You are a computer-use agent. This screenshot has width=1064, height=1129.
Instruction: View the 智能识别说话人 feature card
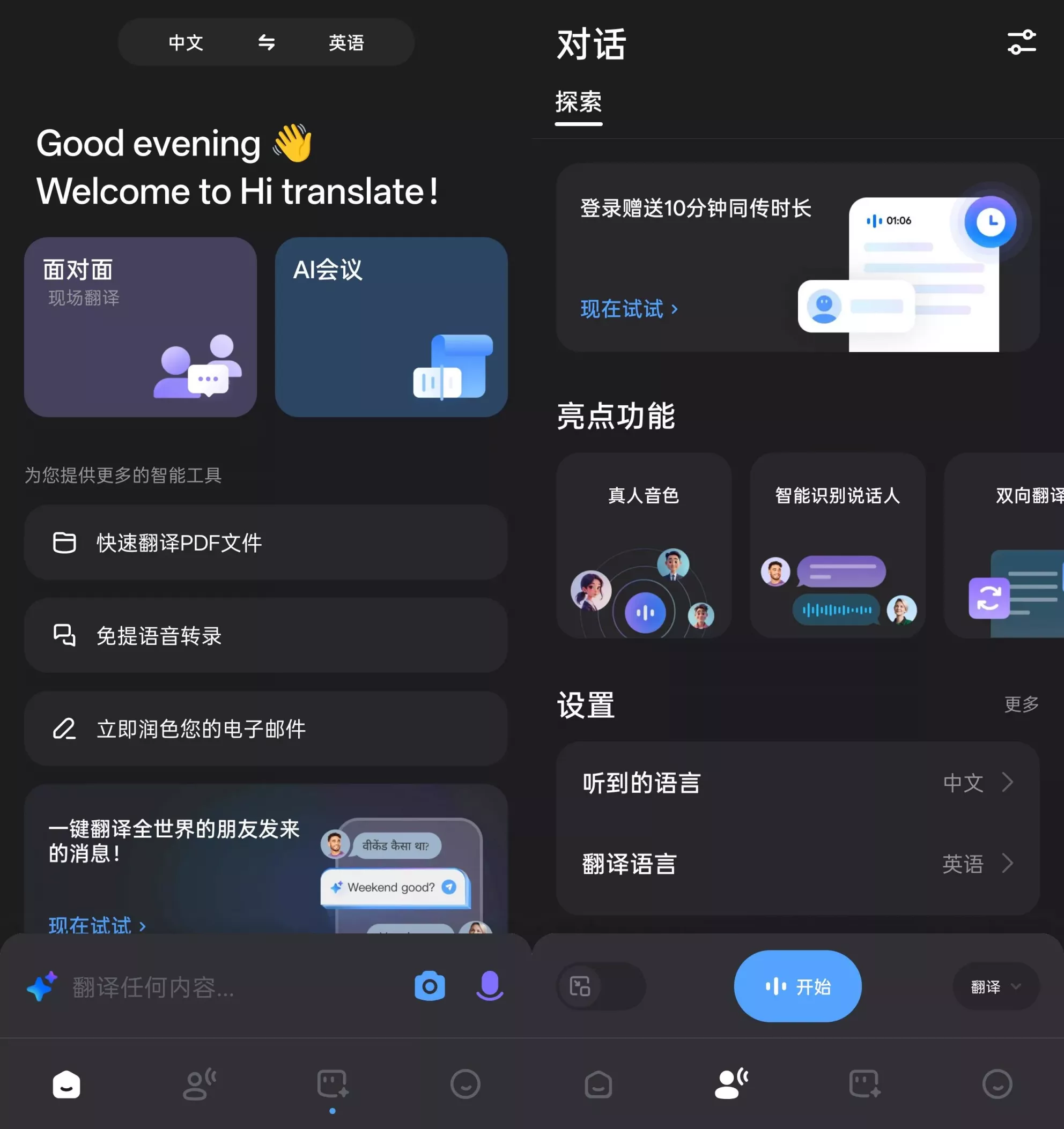[x=837, y=545]
